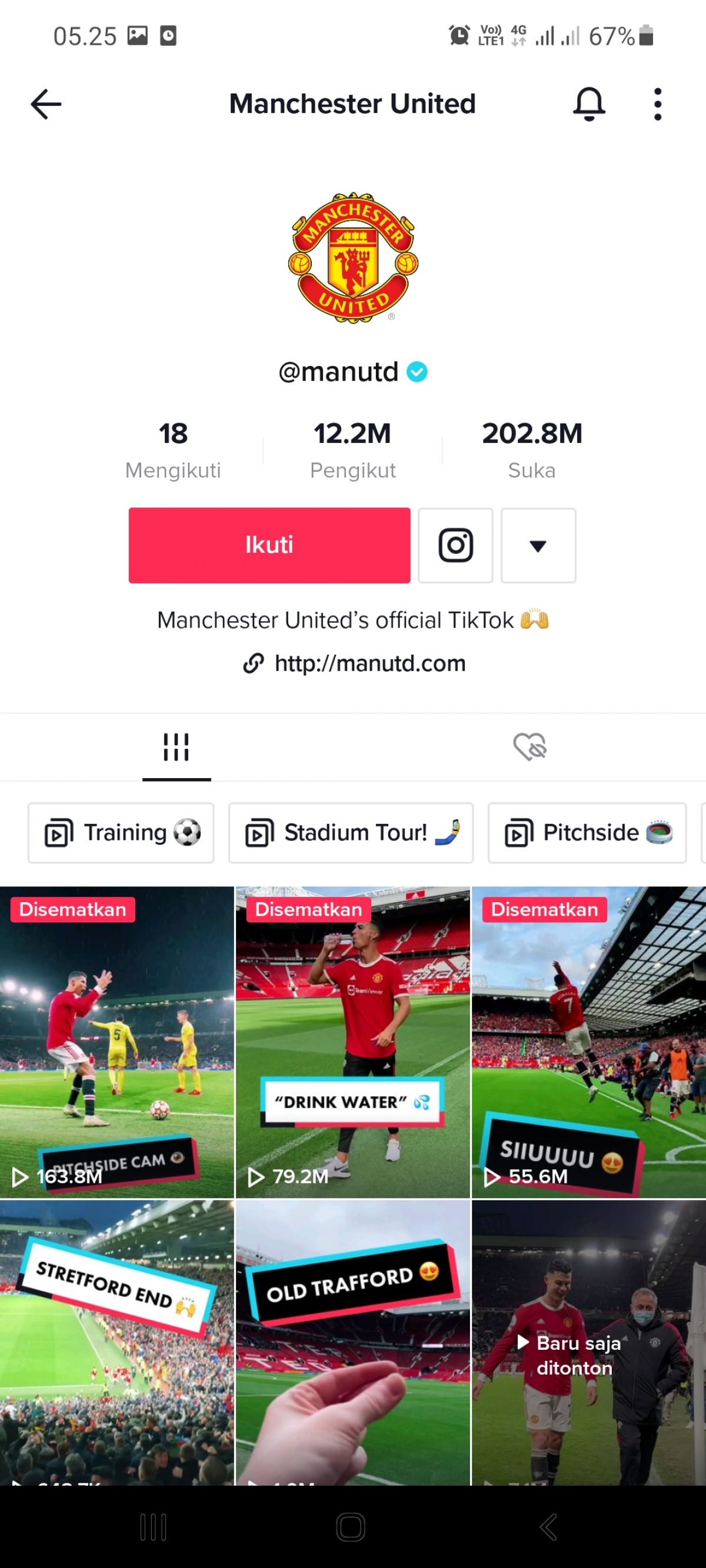
Task: Open the Old Trafford video
Action: 352,1342
